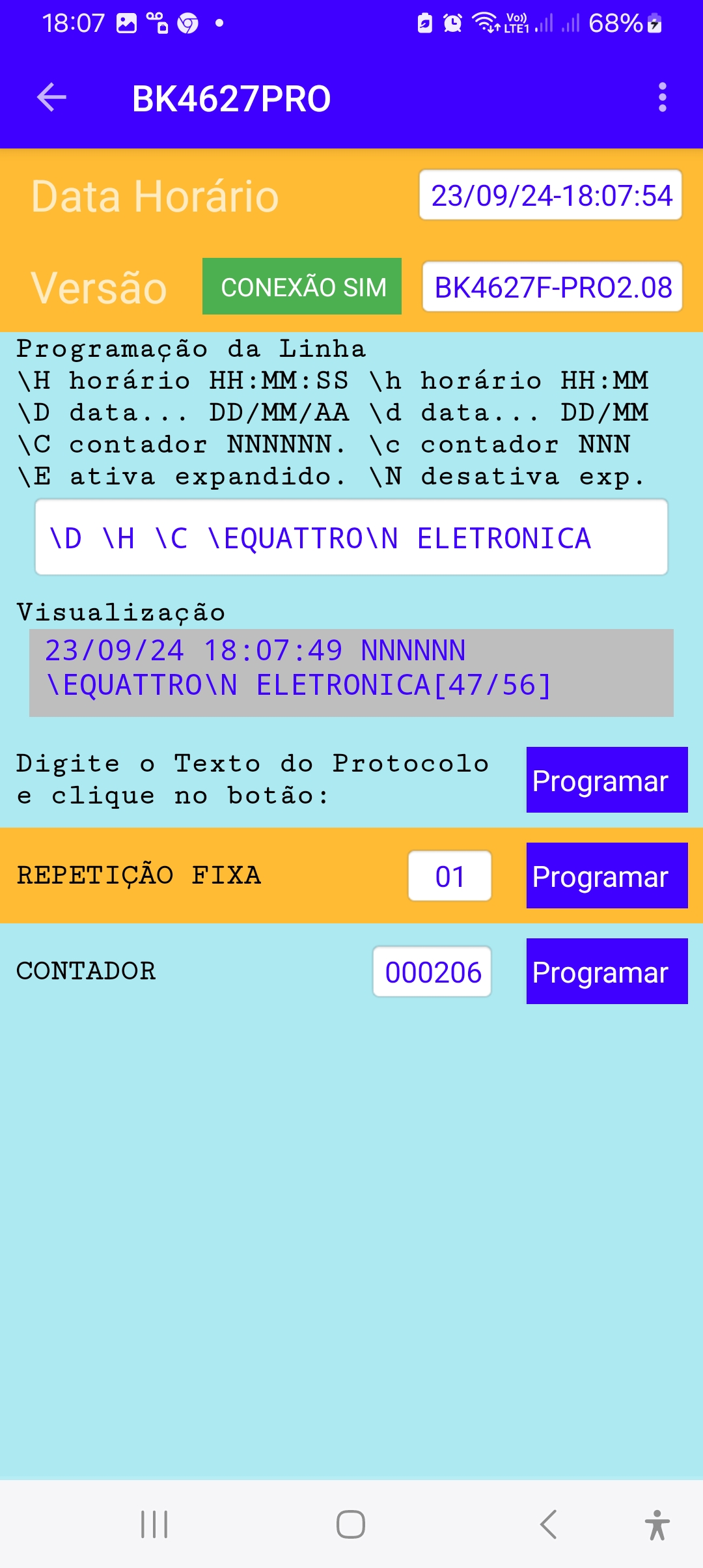Go to the home screen
Viewport: 703px width, 1568px height.
[x=351, y=1524]
